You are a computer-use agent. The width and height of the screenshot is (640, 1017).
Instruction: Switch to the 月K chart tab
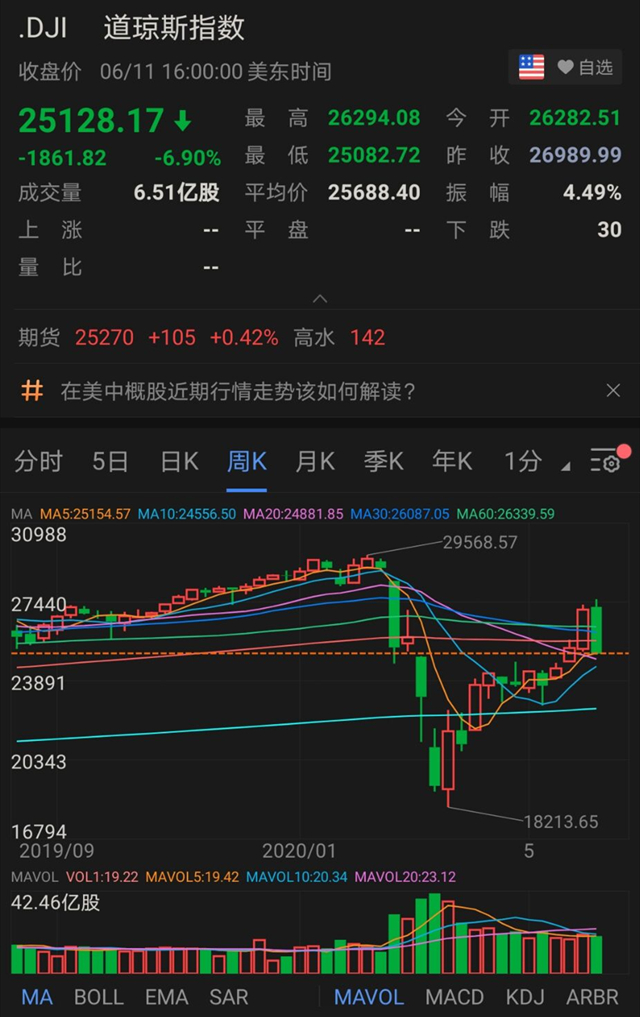315,461
